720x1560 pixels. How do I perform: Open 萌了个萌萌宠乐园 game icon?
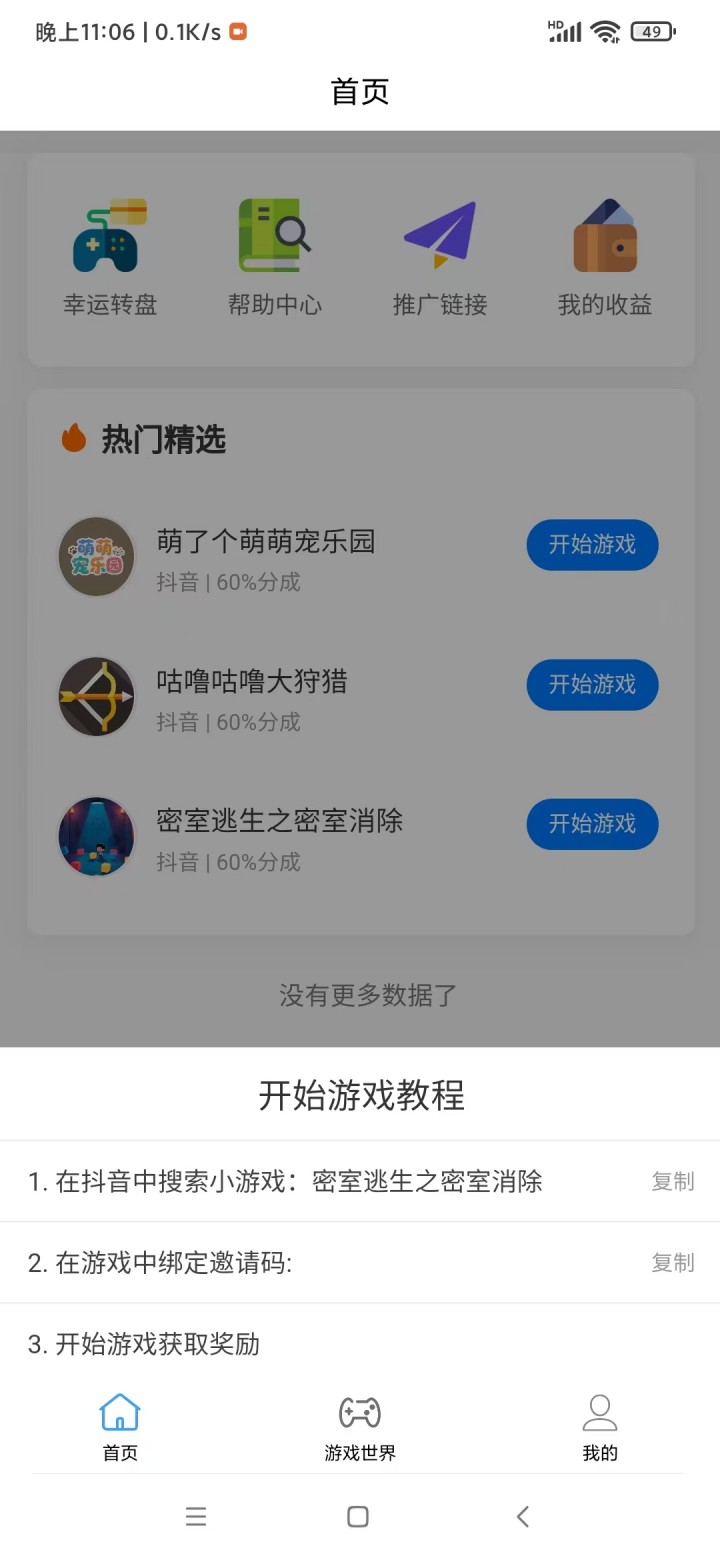click(x=96, y=556)
